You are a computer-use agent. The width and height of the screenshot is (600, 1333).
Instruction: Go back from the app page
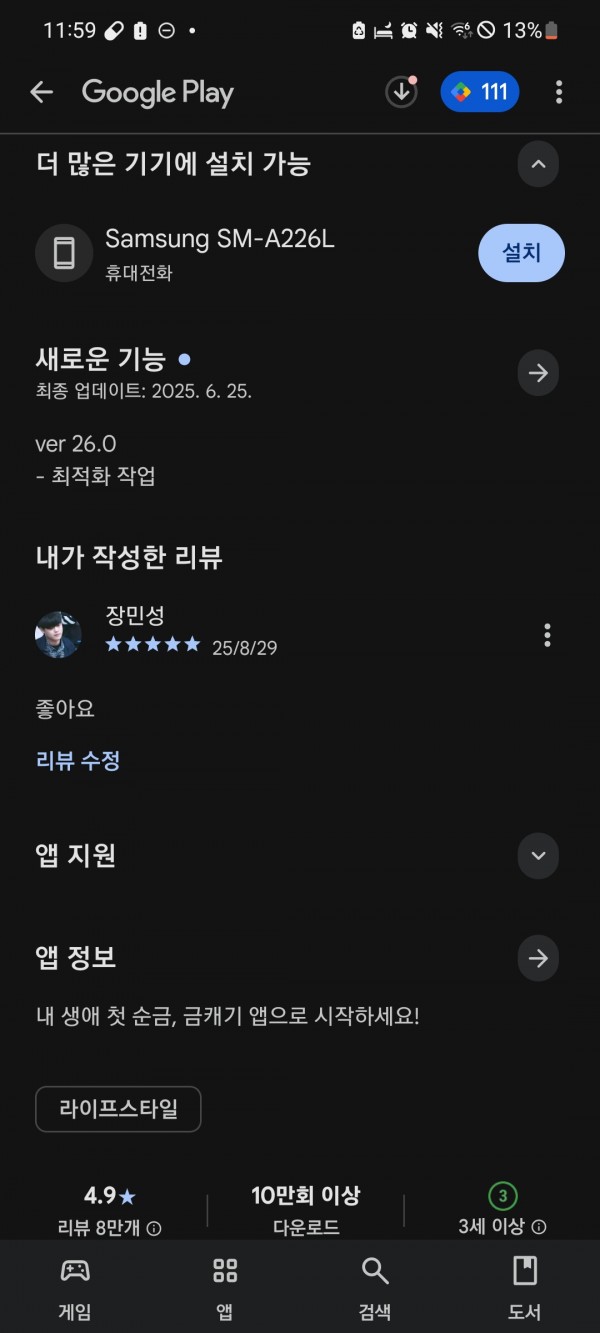point(41,93)
